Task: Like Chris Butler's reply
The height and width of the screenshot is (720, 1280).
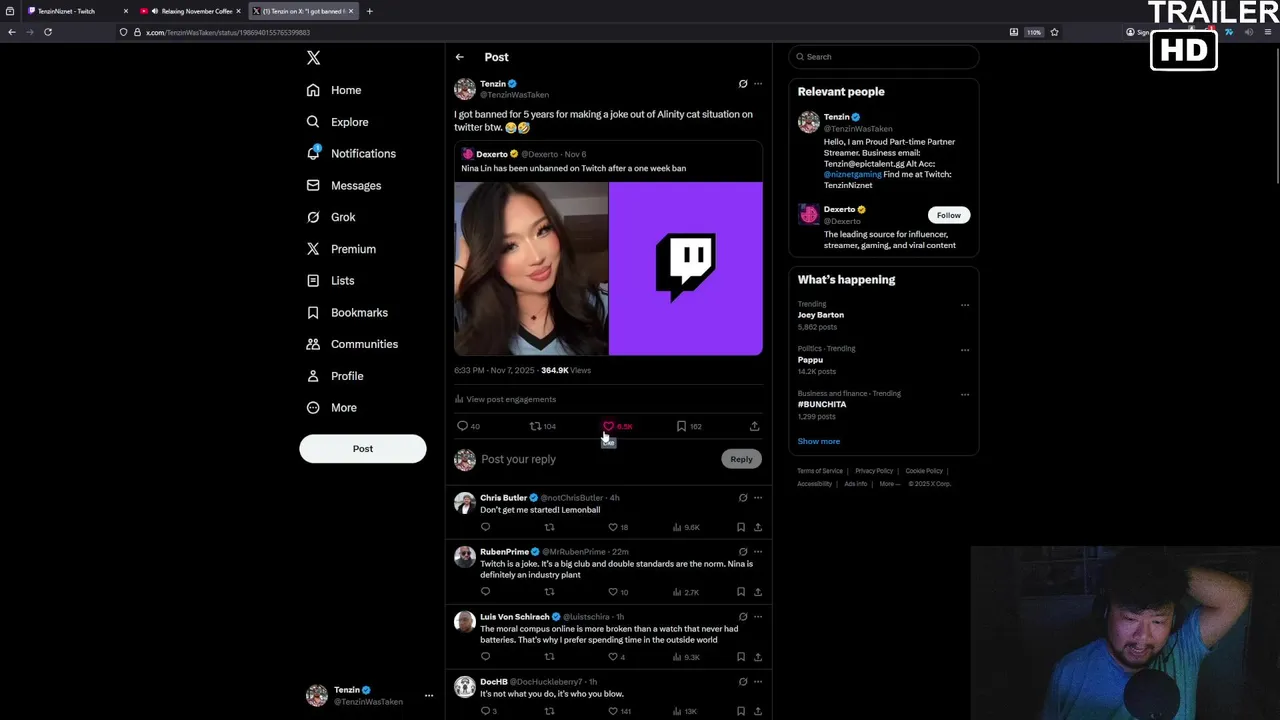Action: (x=613, y=527)
